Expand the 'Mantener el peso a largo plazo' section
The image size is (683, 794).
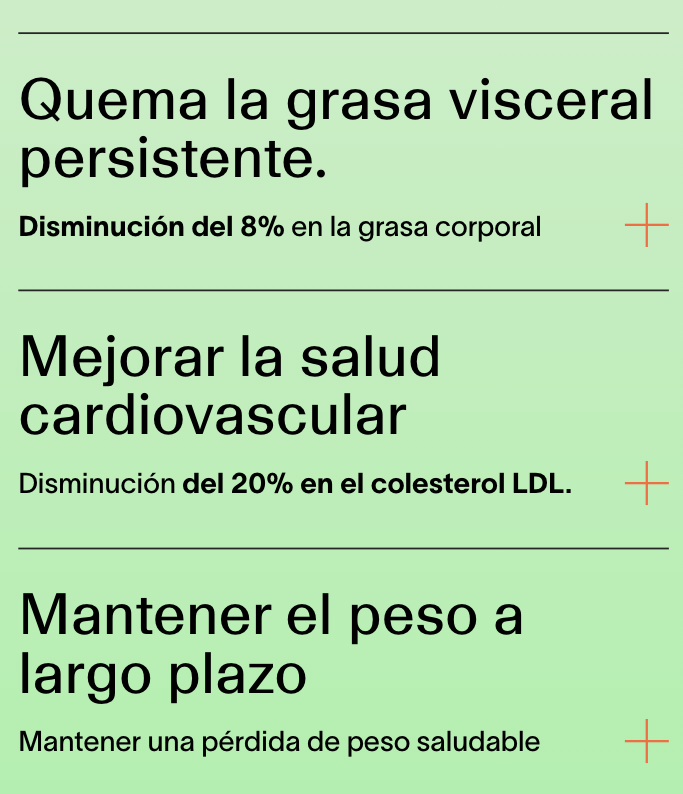tap(646, 742)
